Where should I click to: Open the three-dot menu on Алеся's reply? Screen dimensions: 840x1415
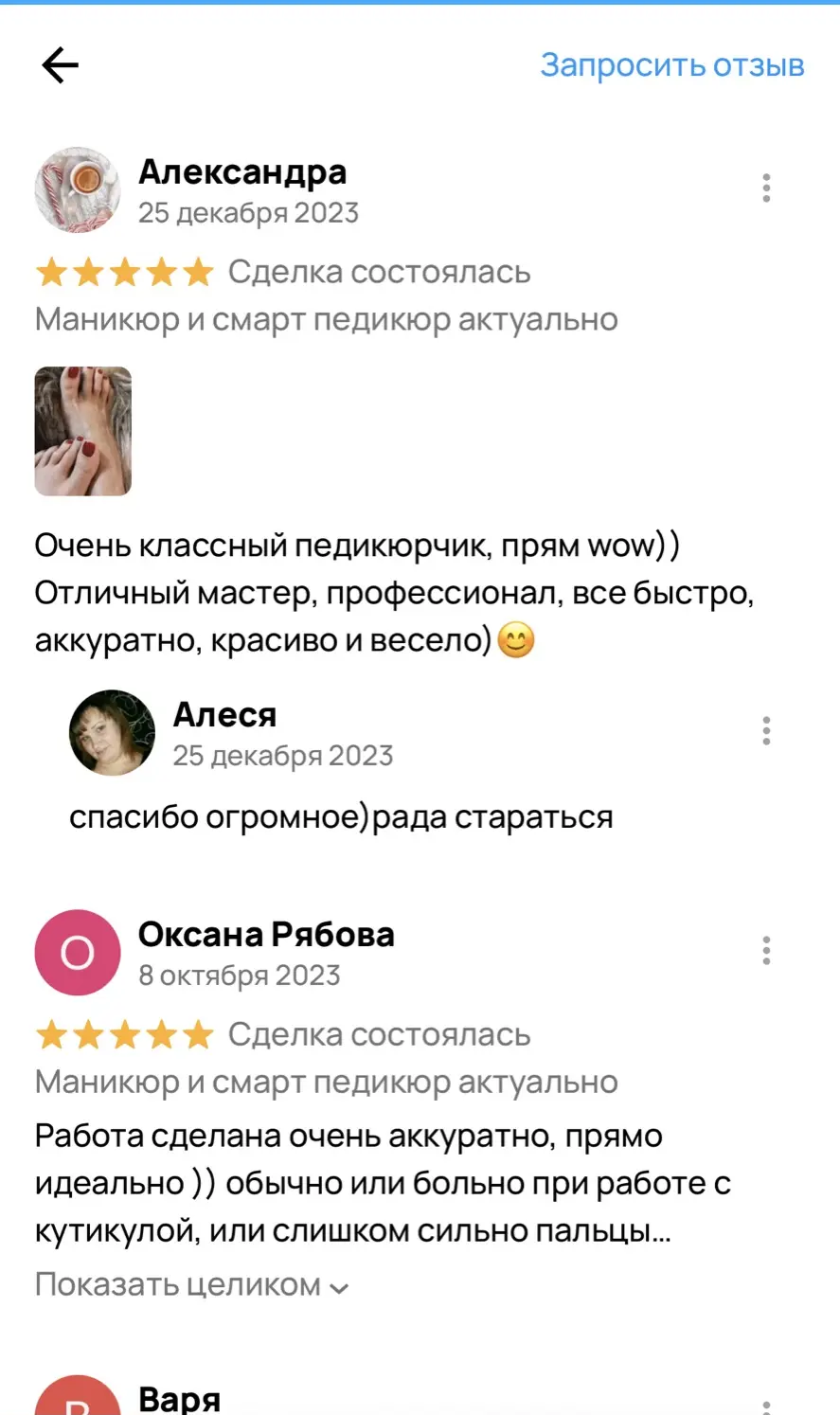[766, 730]
